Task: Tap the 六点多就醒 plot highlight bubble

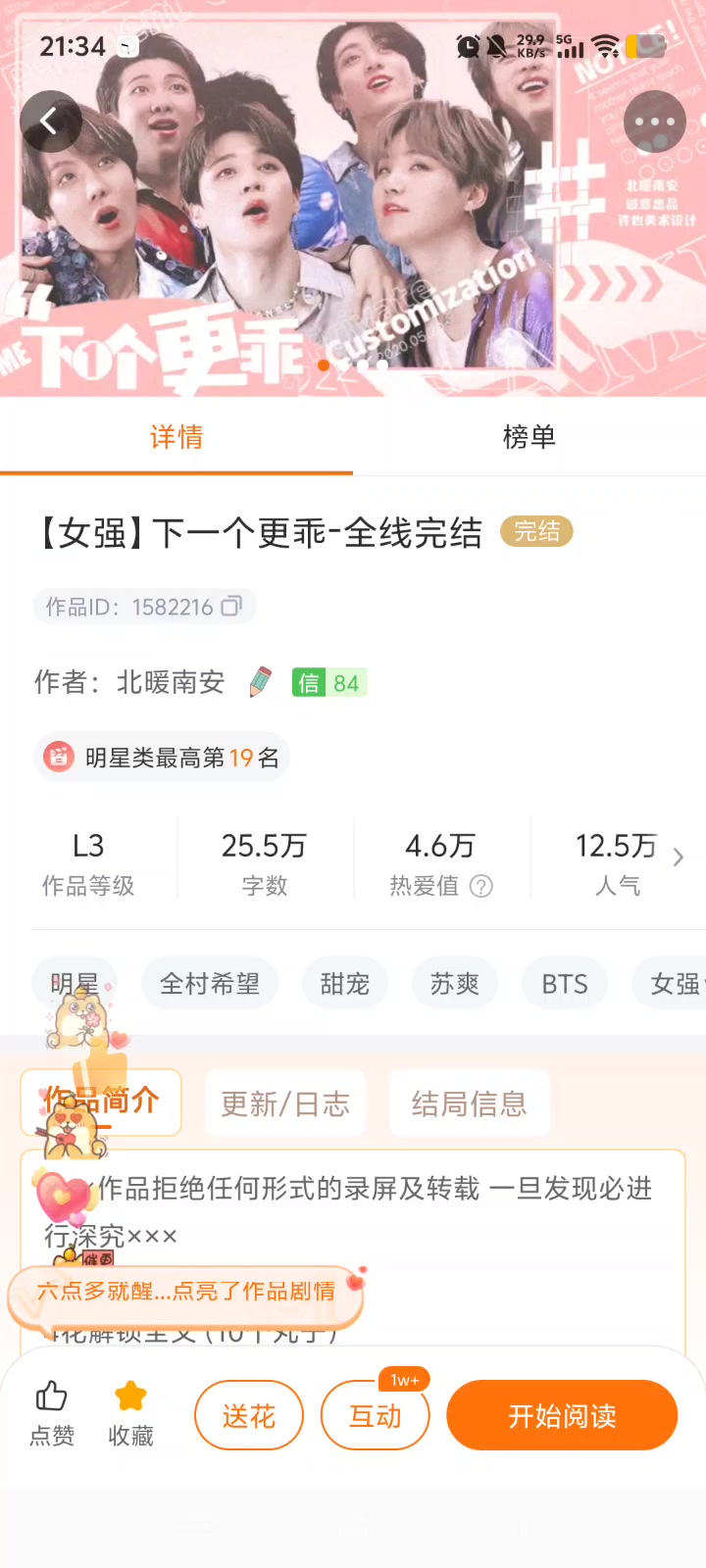Action: click(186, 1293)
